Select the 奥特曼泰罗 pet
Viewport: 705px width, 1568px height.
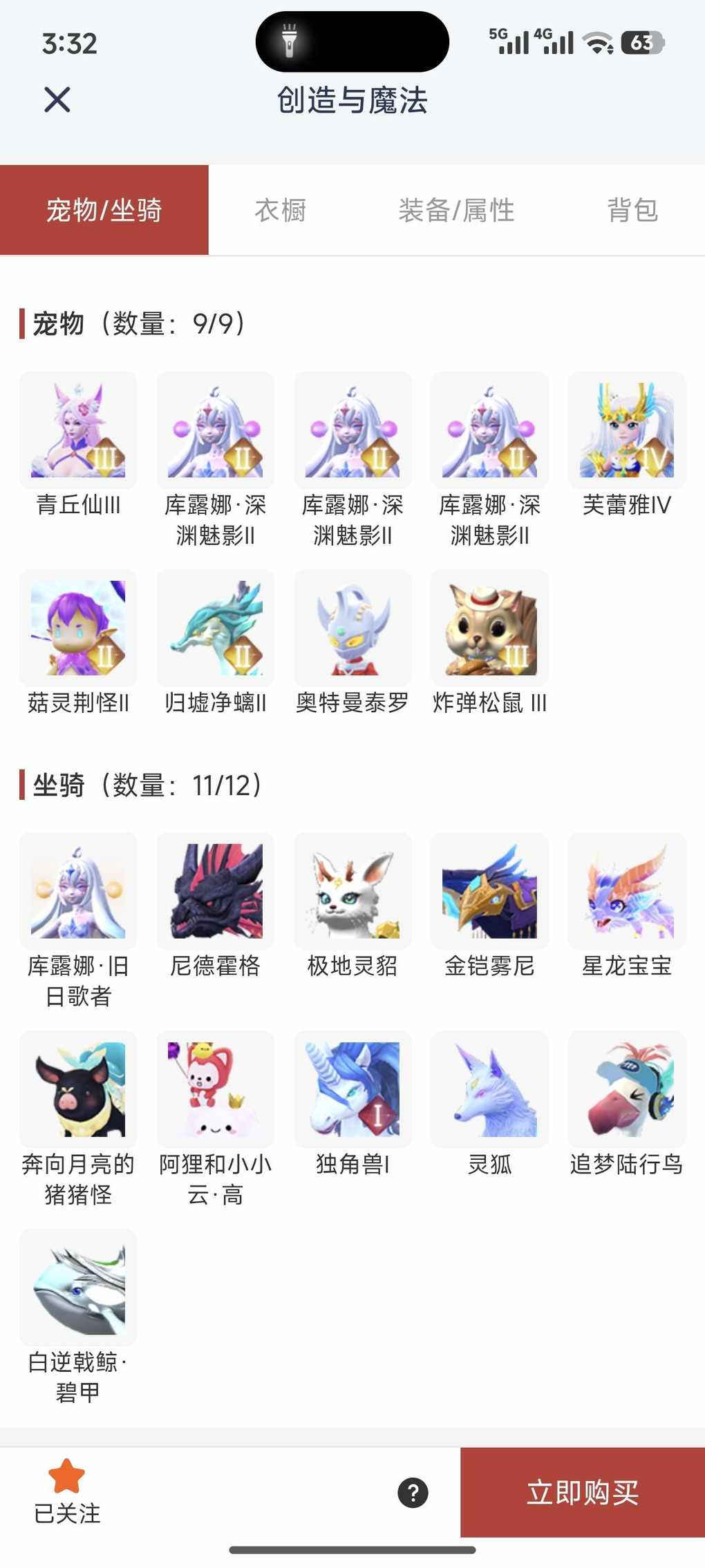(352, 628)
